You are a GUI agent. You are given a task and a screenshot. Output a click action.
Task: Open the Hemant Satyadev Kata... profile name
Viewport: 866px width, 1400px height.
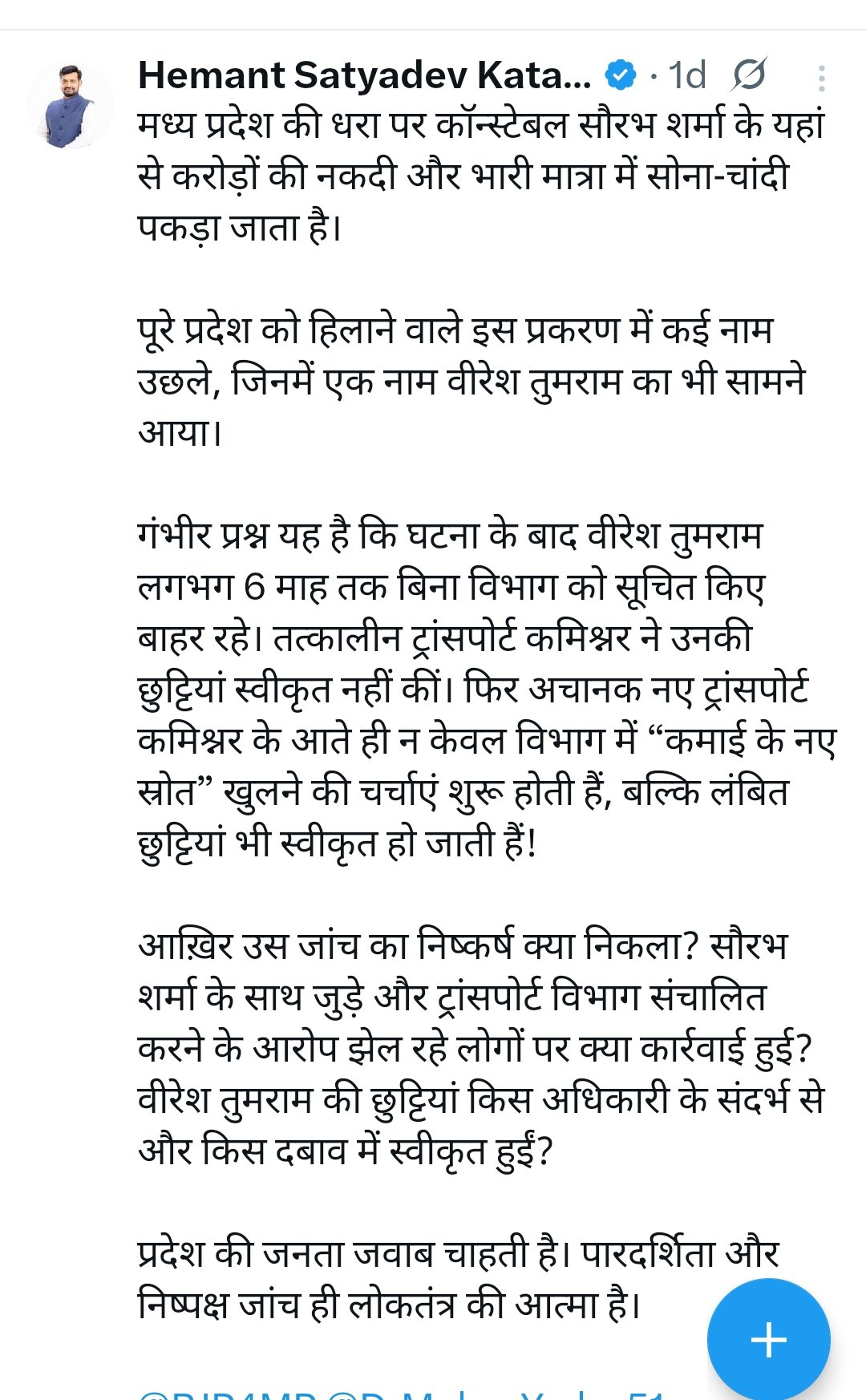point(364,76)
